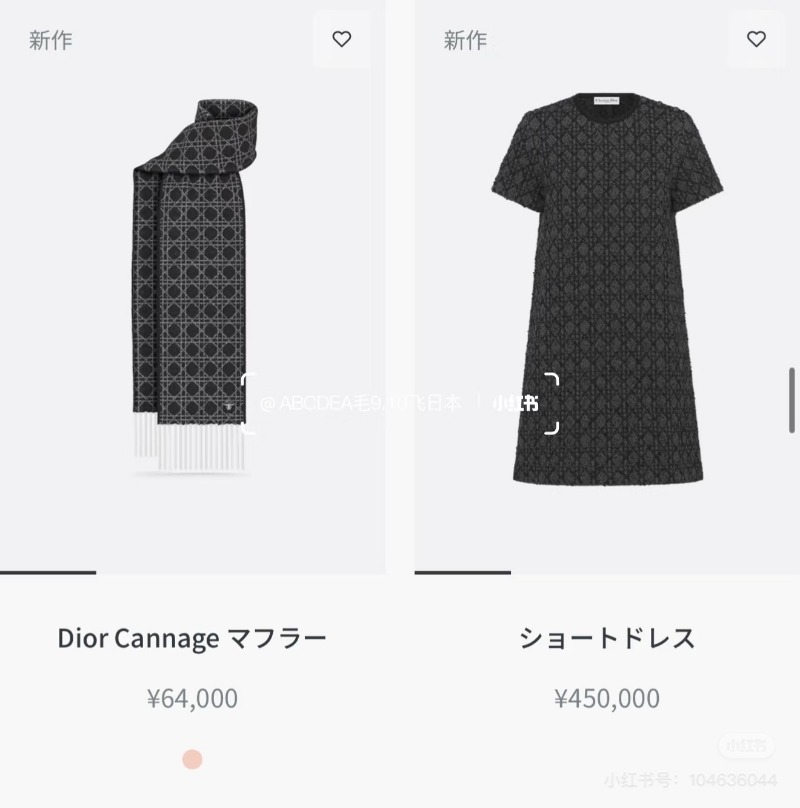Add the Dior Cannage マフラー to wishlist
The image size is (800, 808).
(342, 39)
